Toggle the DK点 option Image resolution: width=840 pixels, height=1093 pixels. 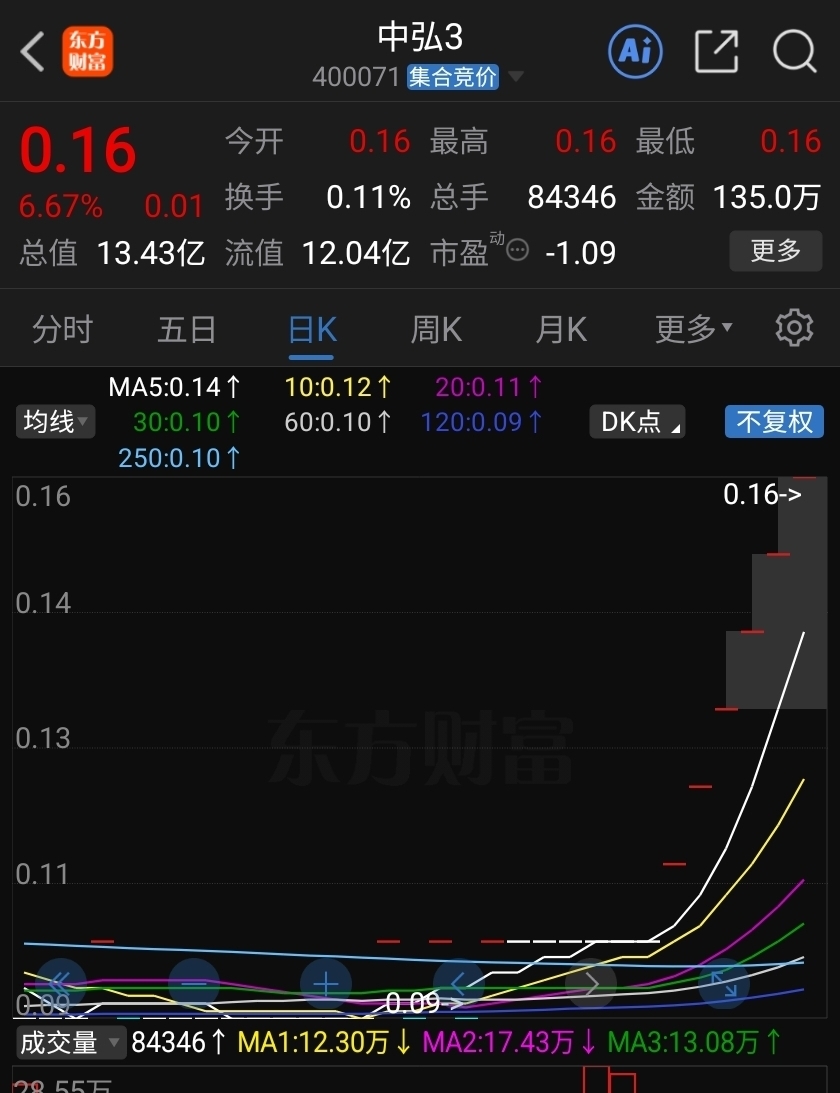(x=636, y=422)
